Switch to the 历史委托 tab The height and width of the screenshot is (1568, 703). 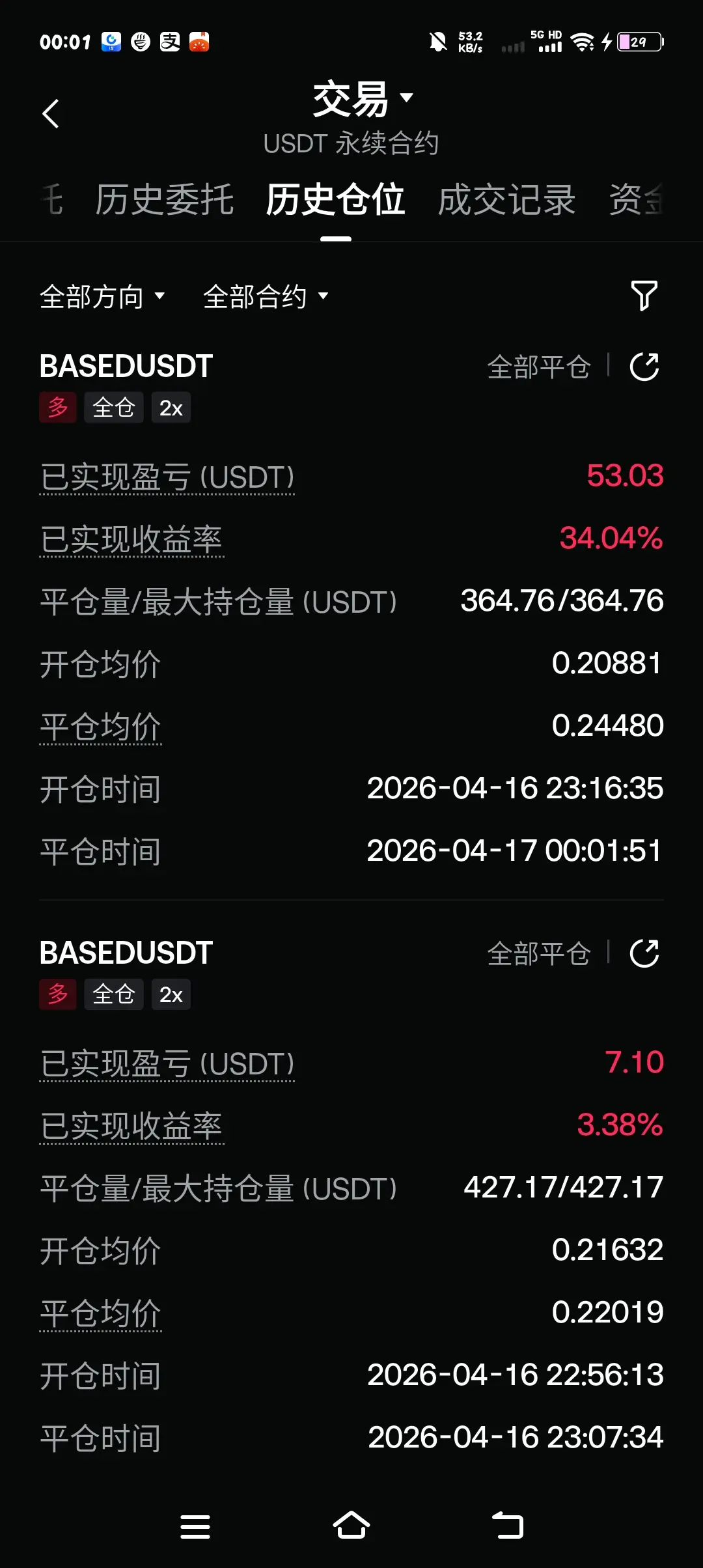click(165, 199)
